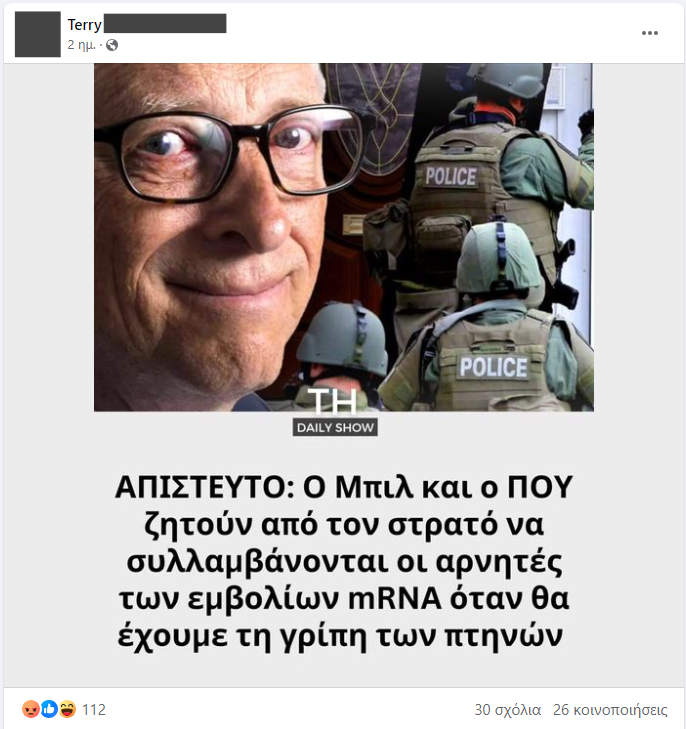
Task: View the 112 reactions list
Action: [93, 710]
